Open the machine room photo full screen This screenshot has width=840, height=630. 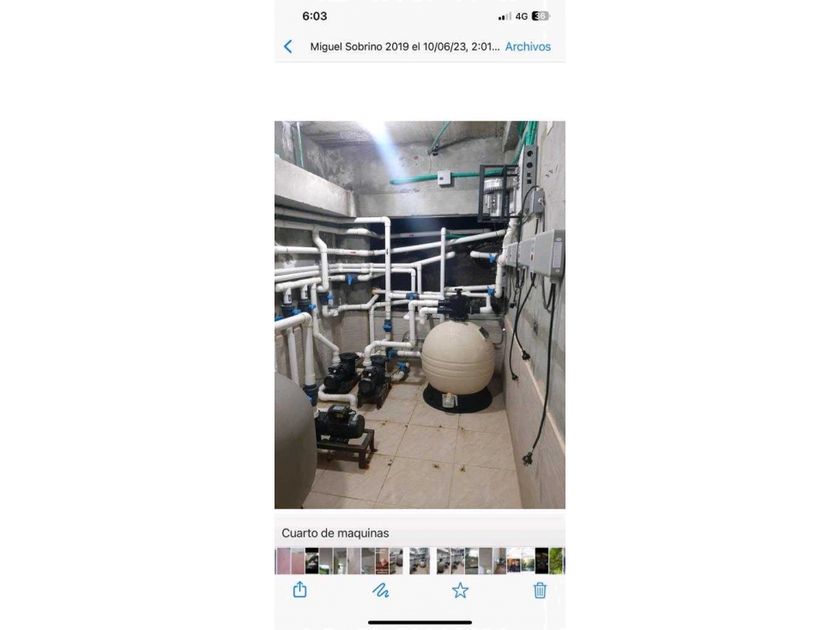tap(420, 315)
